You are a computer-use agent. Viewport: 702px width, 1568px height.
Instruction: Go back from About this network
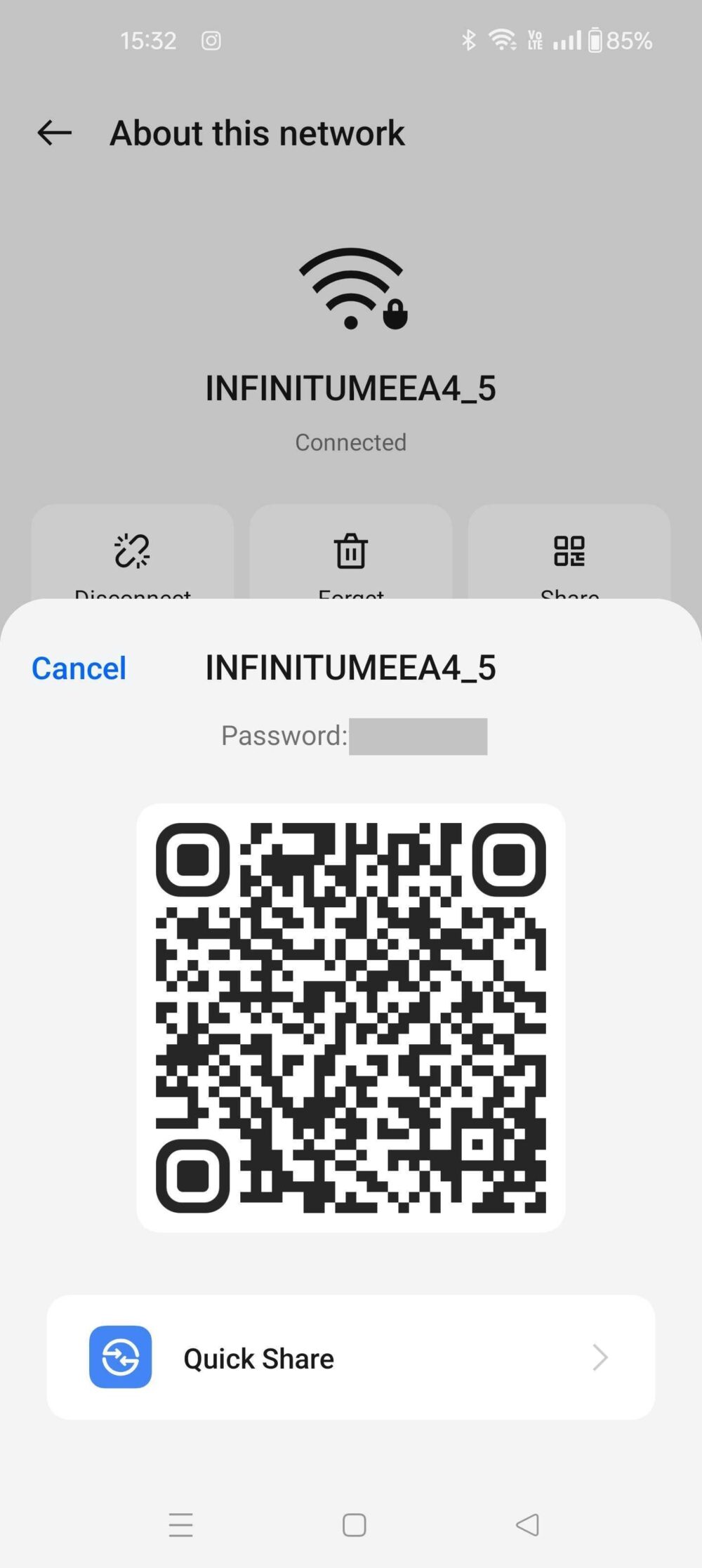[x=54, y=133]
